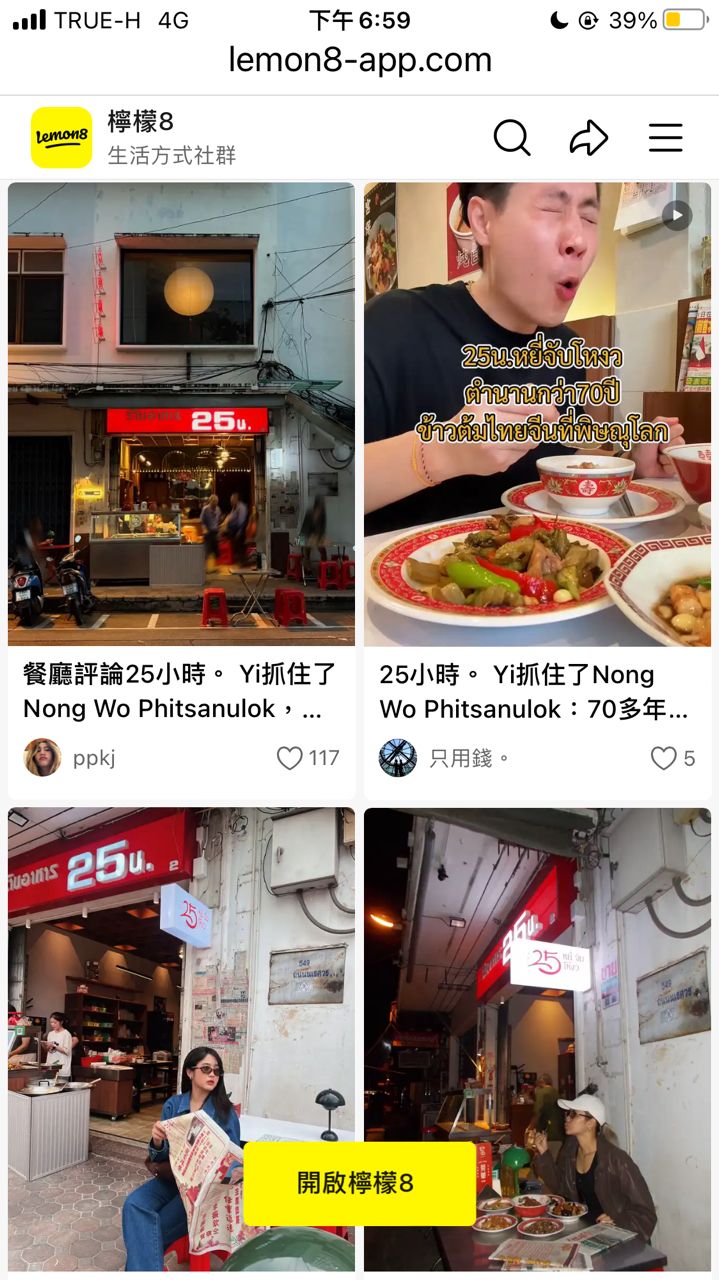Open the hamburger menu
Viewport: 719px width, 1280px height.
665,138
